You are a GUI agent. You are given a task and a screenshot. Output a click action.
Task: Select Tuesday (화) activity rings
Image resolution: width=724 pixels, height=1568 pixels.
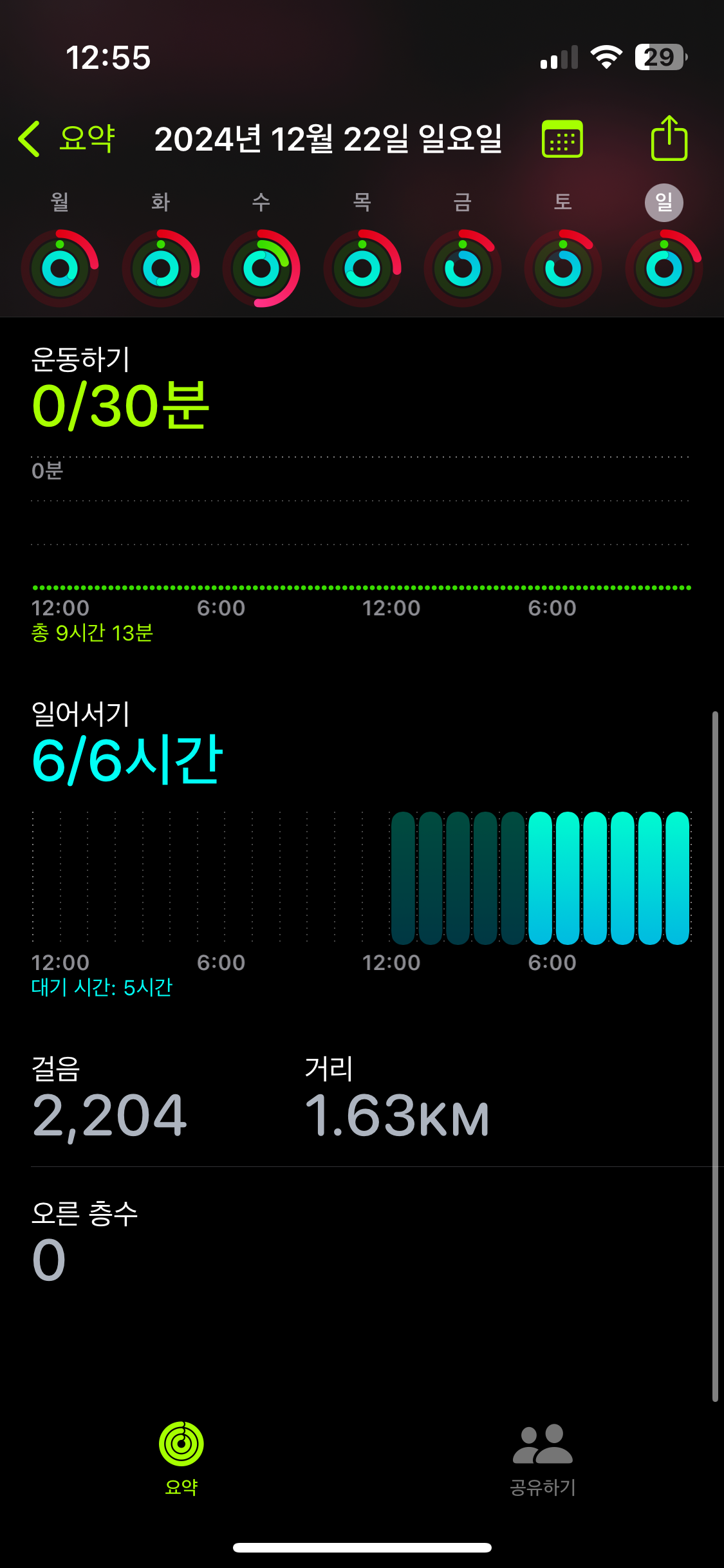[x=161, y=268]
